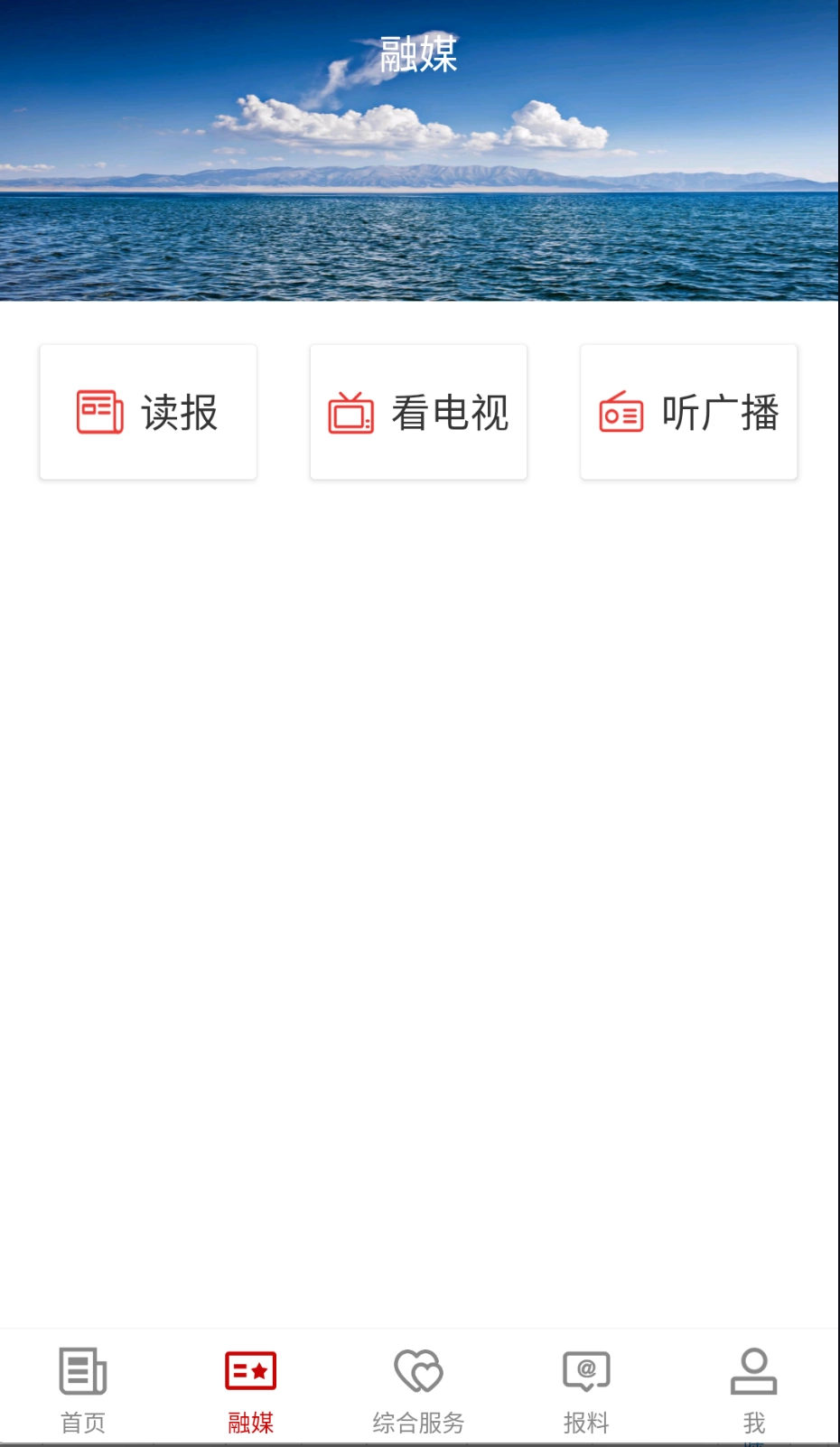Click the 听广播 card on the right
The width and height of the screenshot is (840, 1447).
click(688, 411)
